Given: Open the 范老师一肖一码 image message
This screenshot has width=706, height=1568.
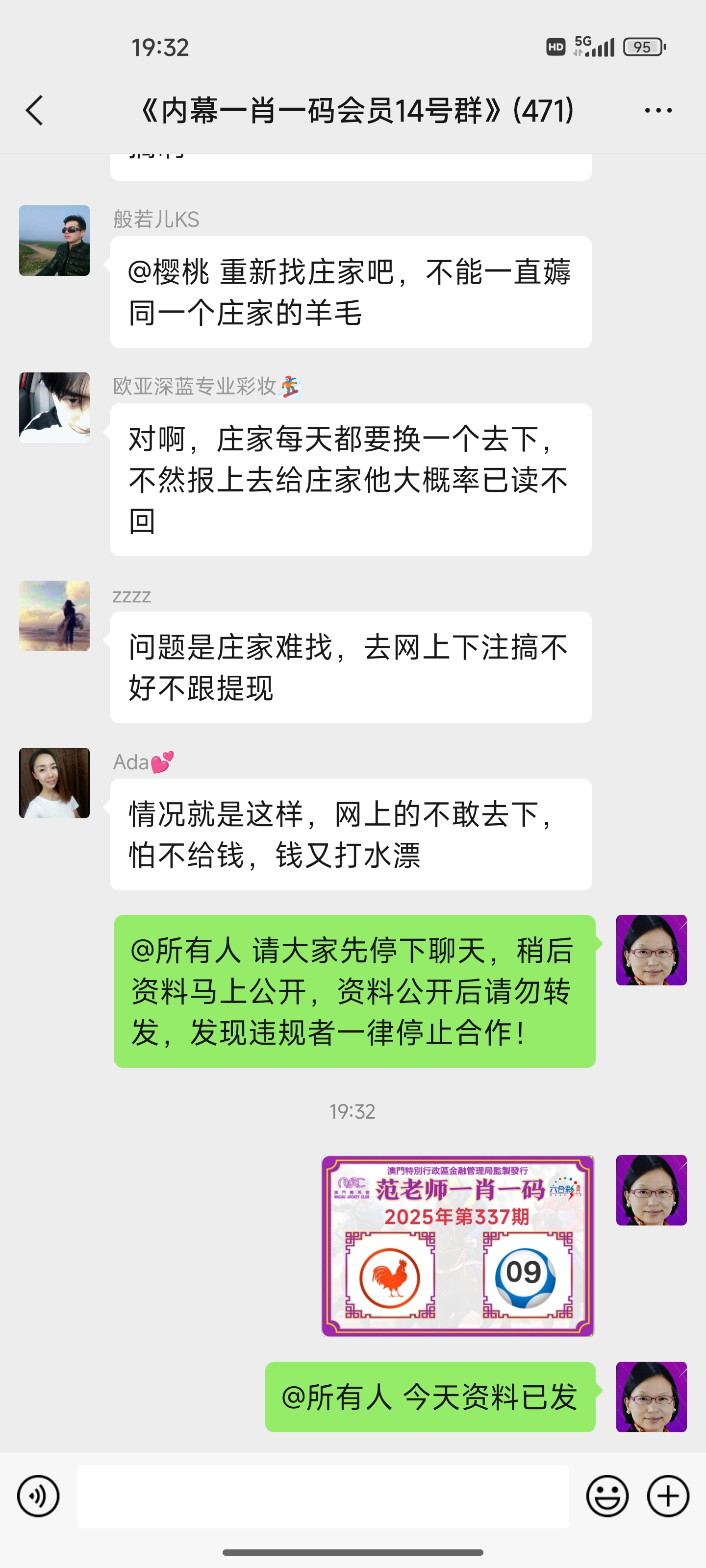Looking at the screenshot, I should click(x=457, y=1246).
